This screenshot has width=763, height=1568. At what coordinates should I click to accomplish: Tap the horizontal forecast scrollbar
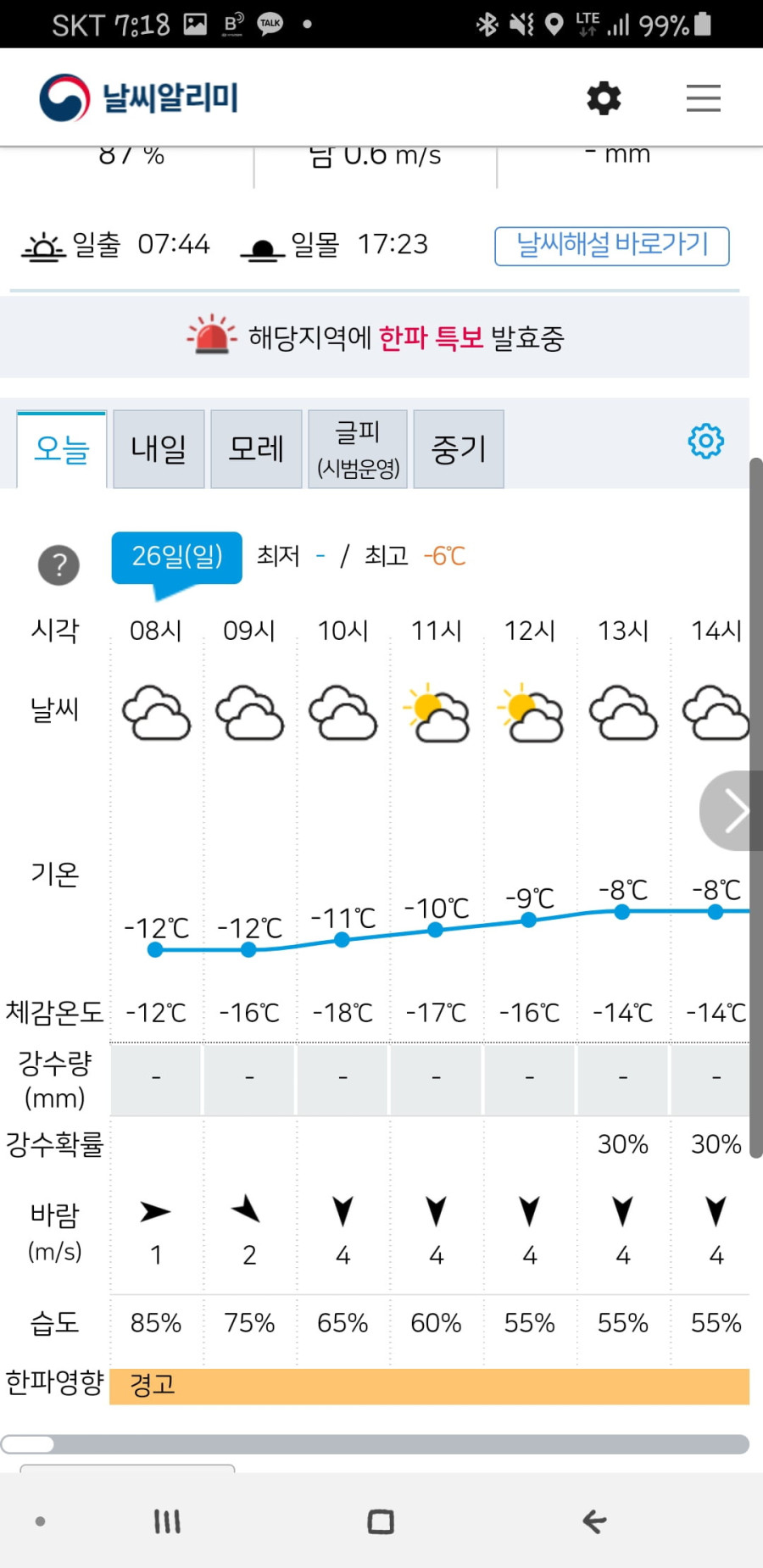click(x=375, y=1444)
